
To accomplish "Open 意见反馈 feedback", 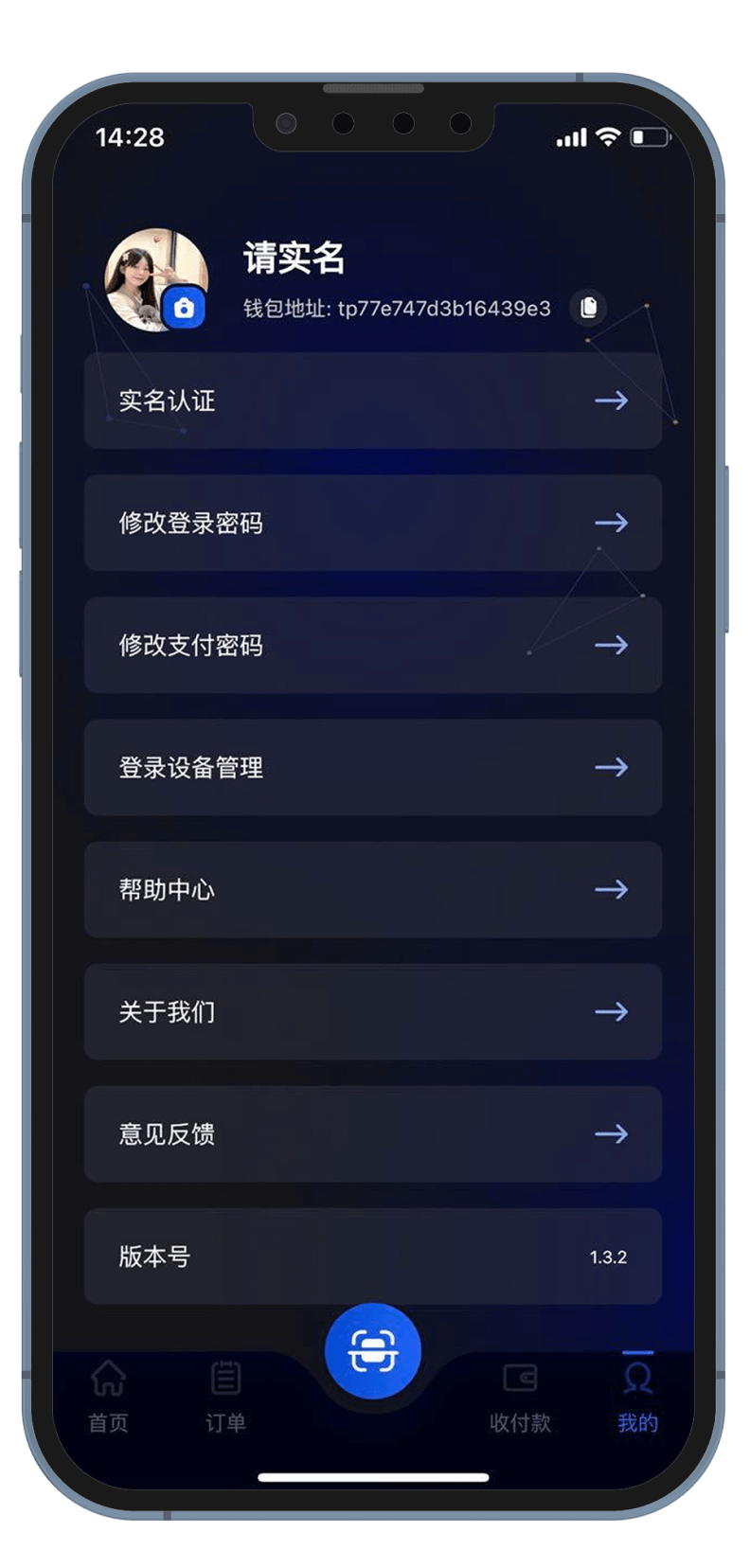I will point(372,1133).
